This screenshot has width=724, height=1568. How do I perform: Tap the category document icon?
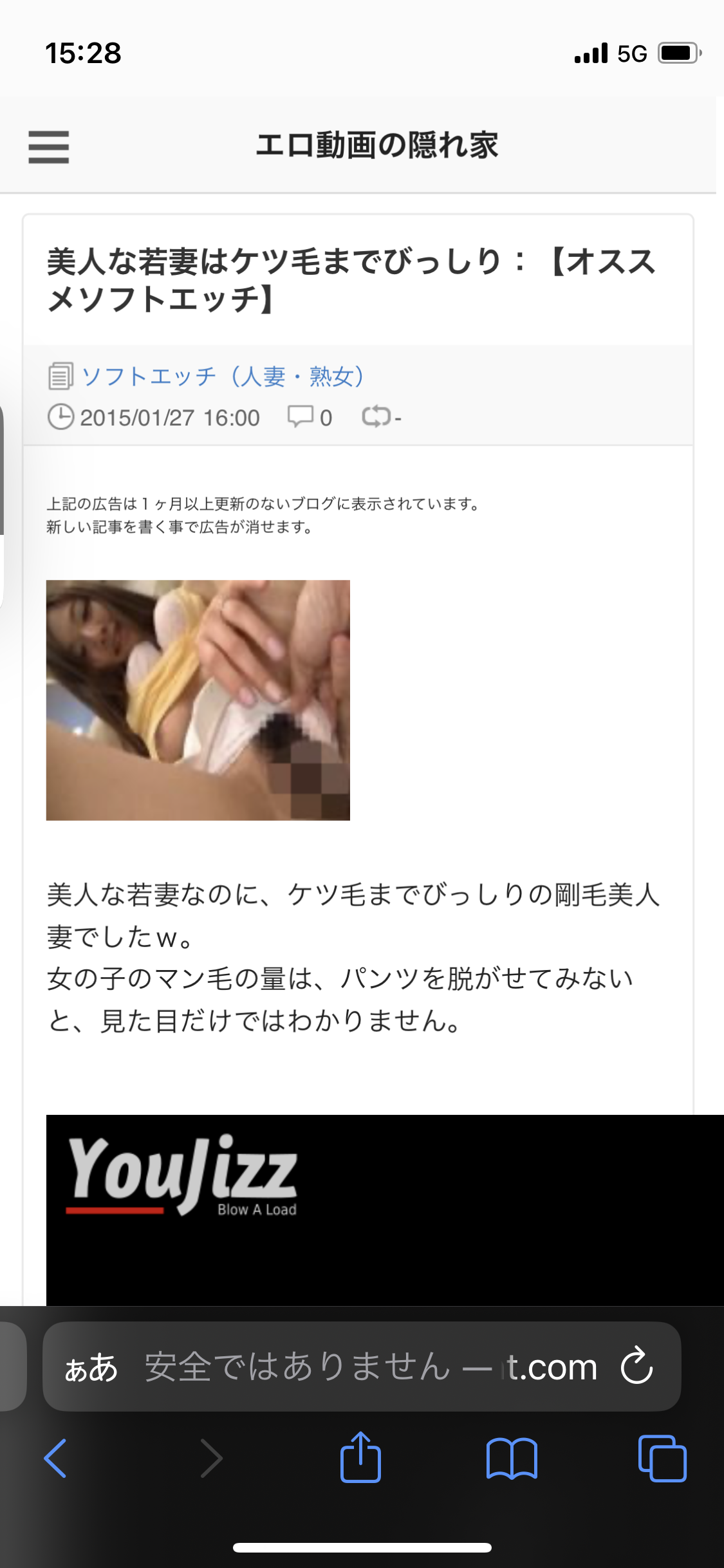pos(60,377)
